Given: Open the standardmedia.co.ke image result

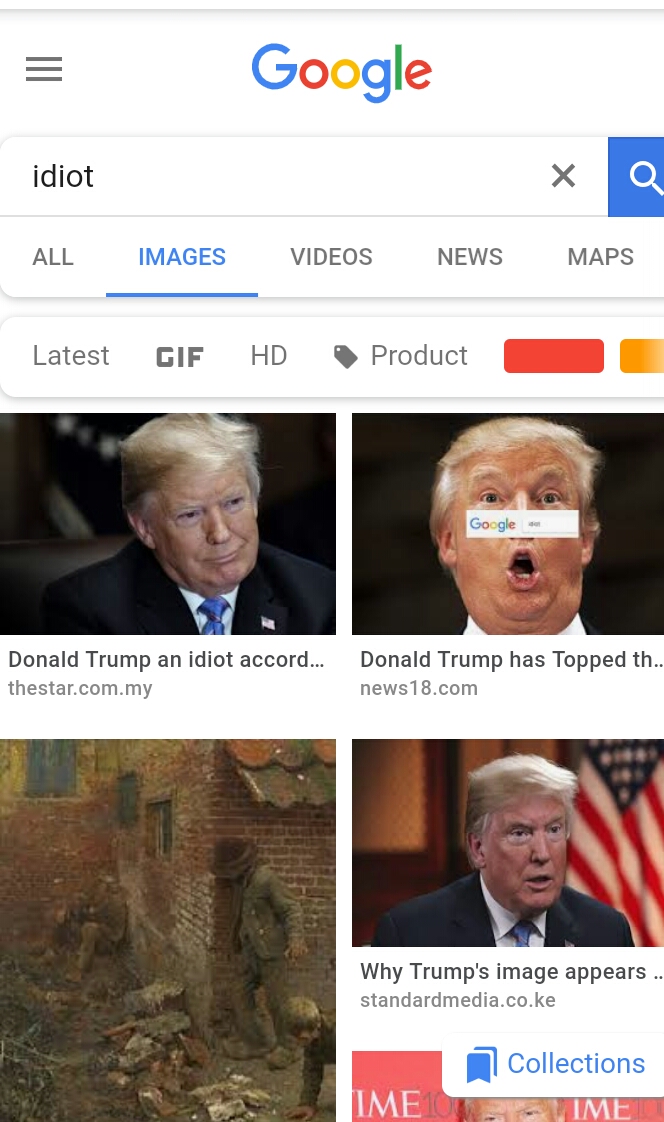Looking at the screenshot, I should pos(508,843).
